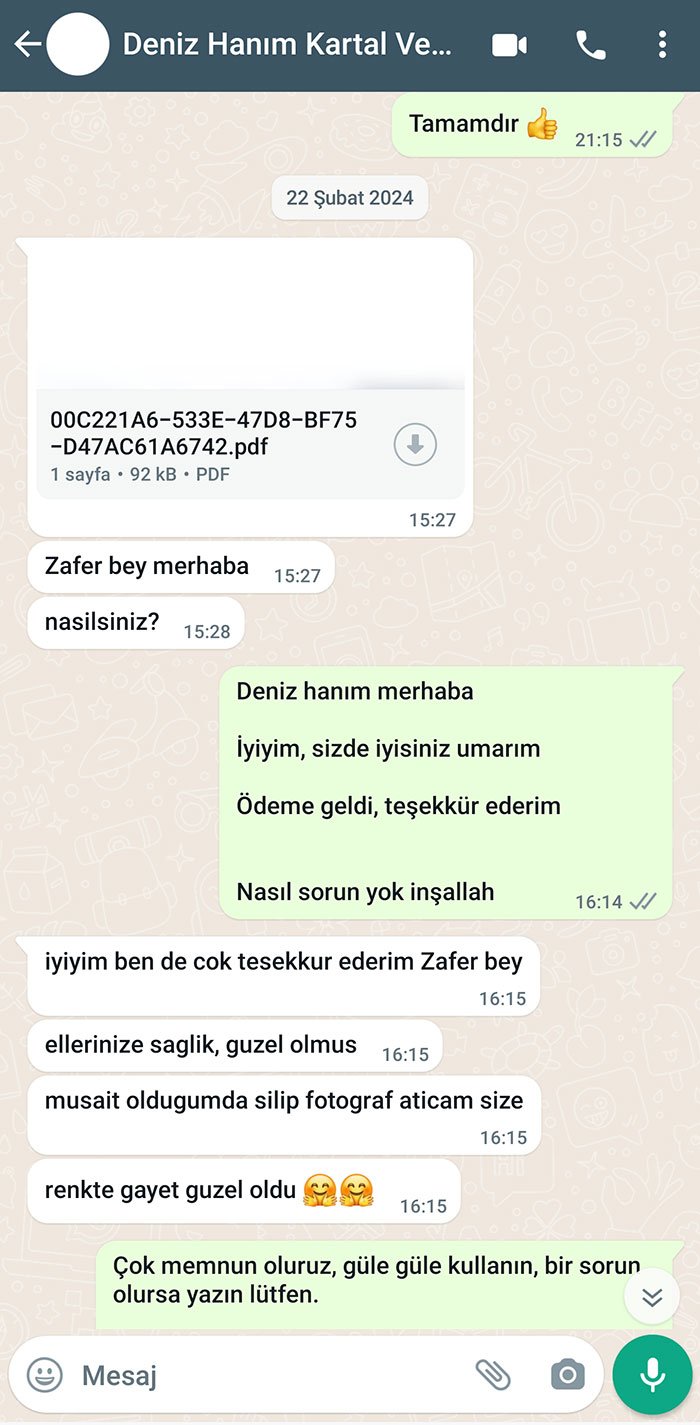Screen dimensions: 700x1425
Task: Attach a file with the paperclip
Action: coord(492,1375)
